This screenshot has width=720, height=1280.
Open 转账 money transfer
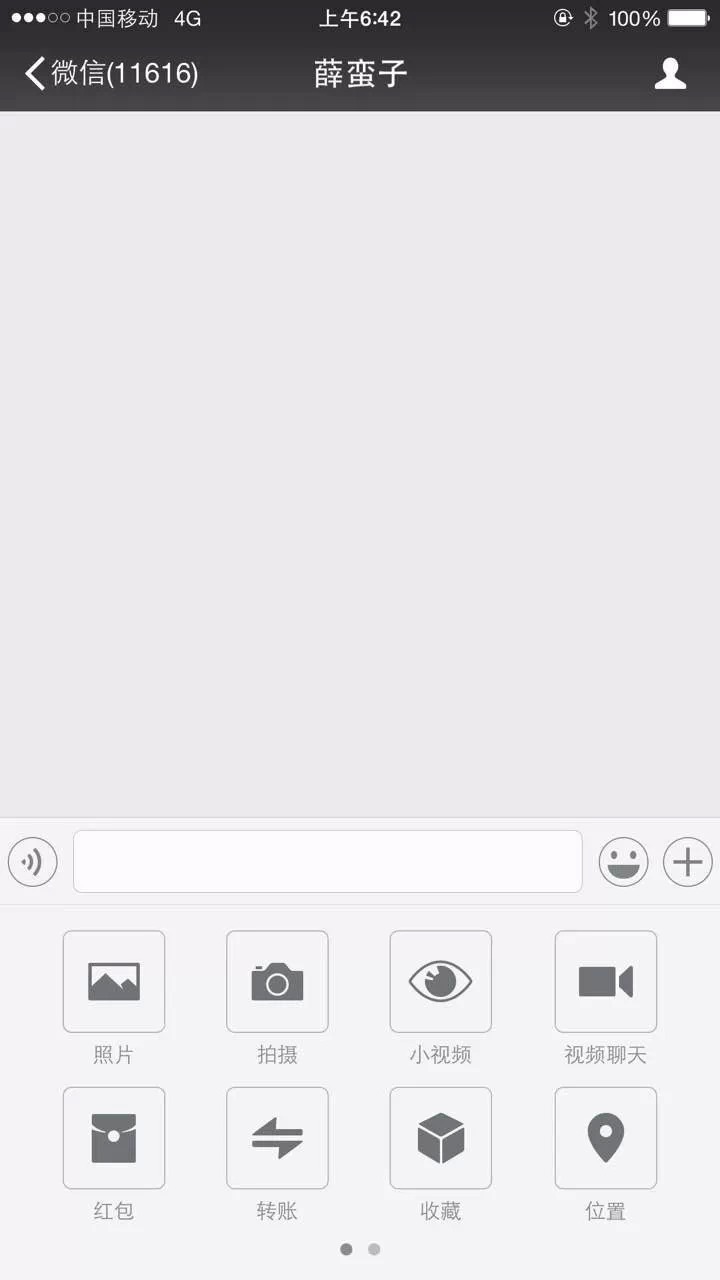tap(277, 1138)
